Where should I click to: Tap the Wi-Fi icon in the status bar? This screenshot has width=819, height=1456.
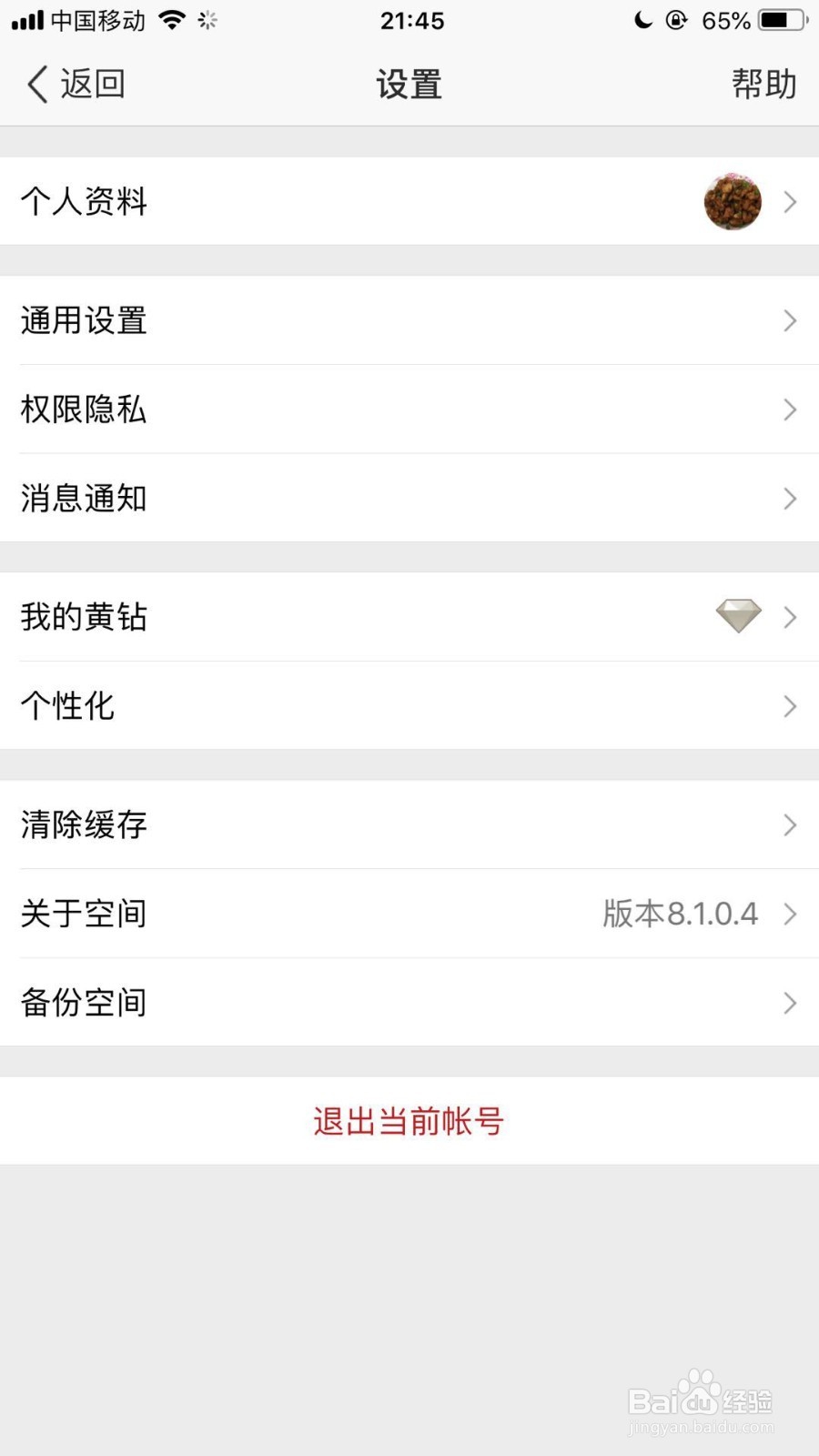173,19
